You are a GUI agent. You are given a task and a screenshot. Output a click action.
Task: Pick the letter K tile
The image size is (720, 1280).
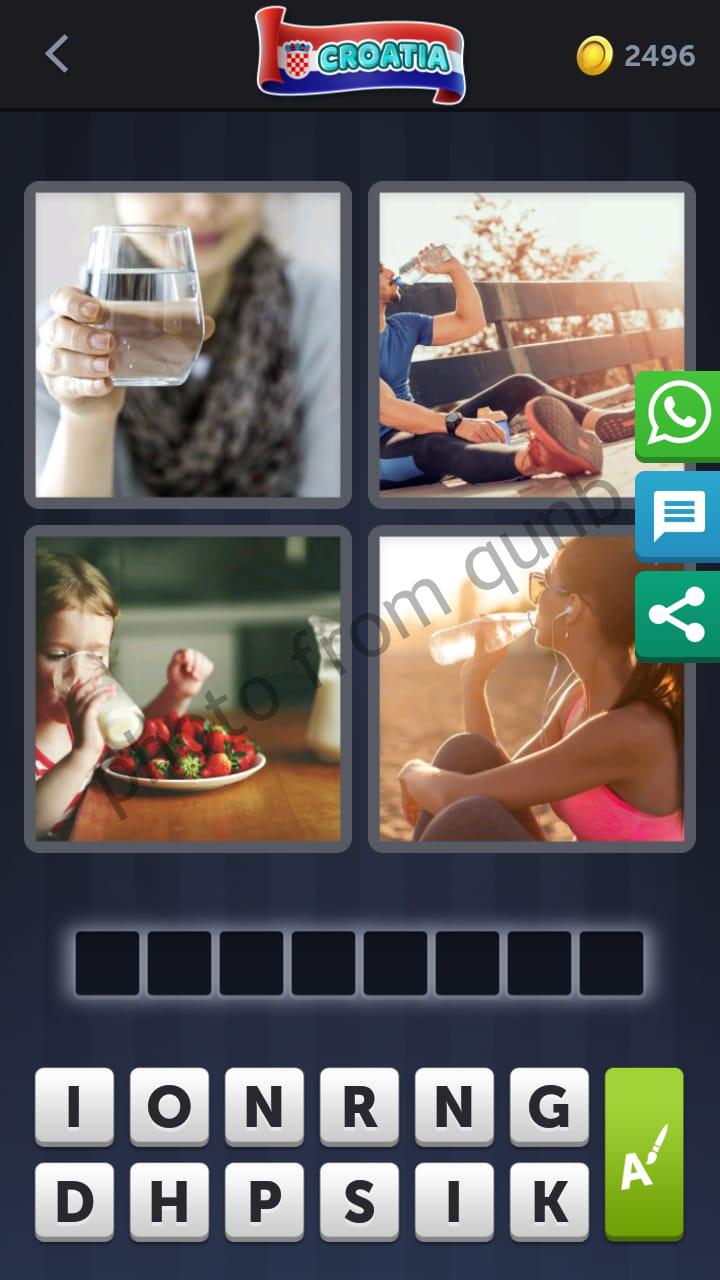[549, 1201]
